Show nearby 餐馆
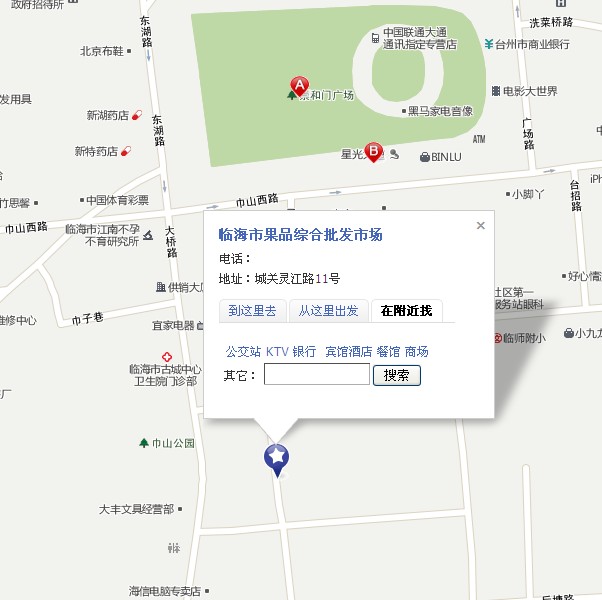 click(388, 352)
